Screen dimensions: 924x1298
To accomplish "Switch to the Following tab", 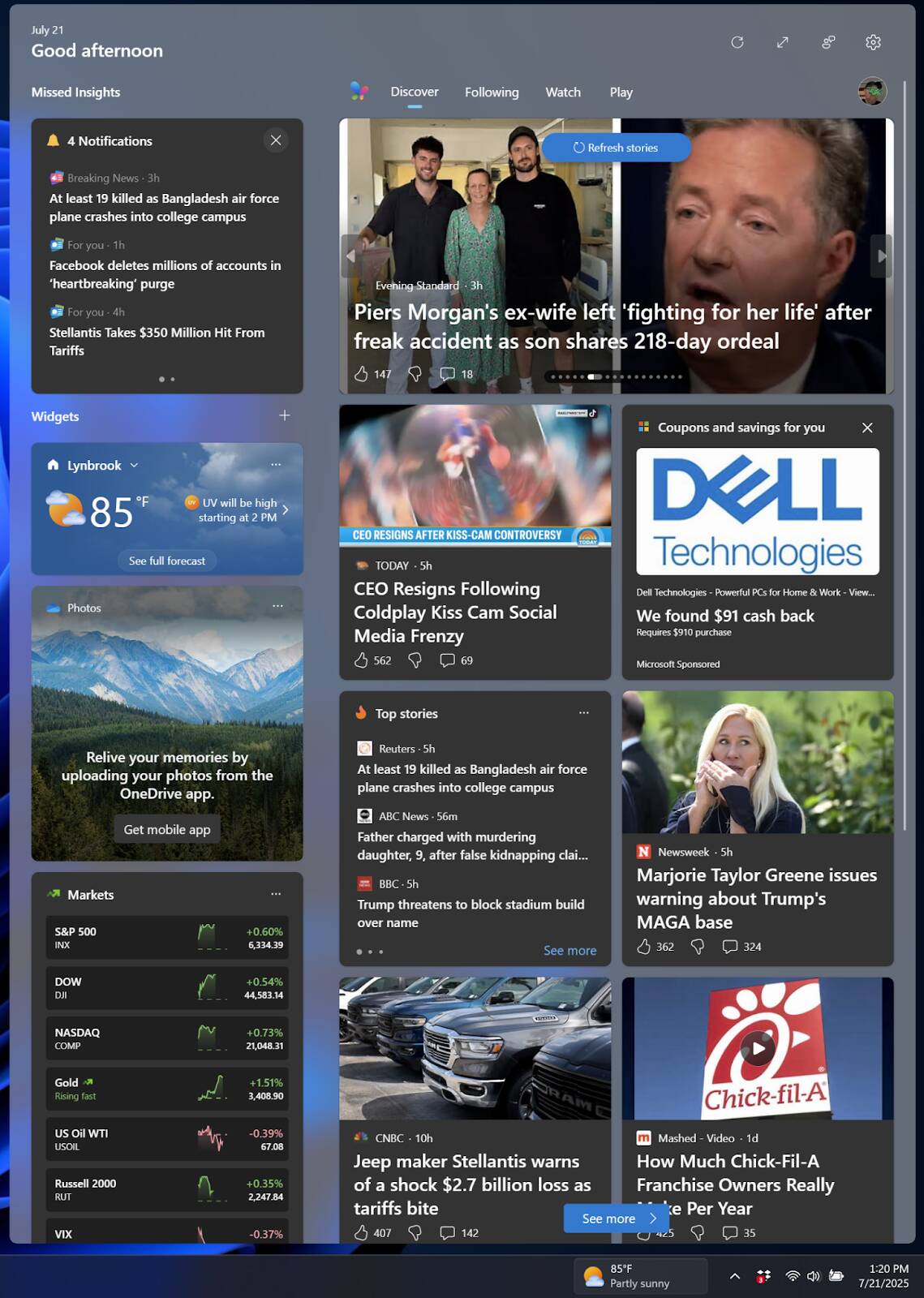I will 492,92.
